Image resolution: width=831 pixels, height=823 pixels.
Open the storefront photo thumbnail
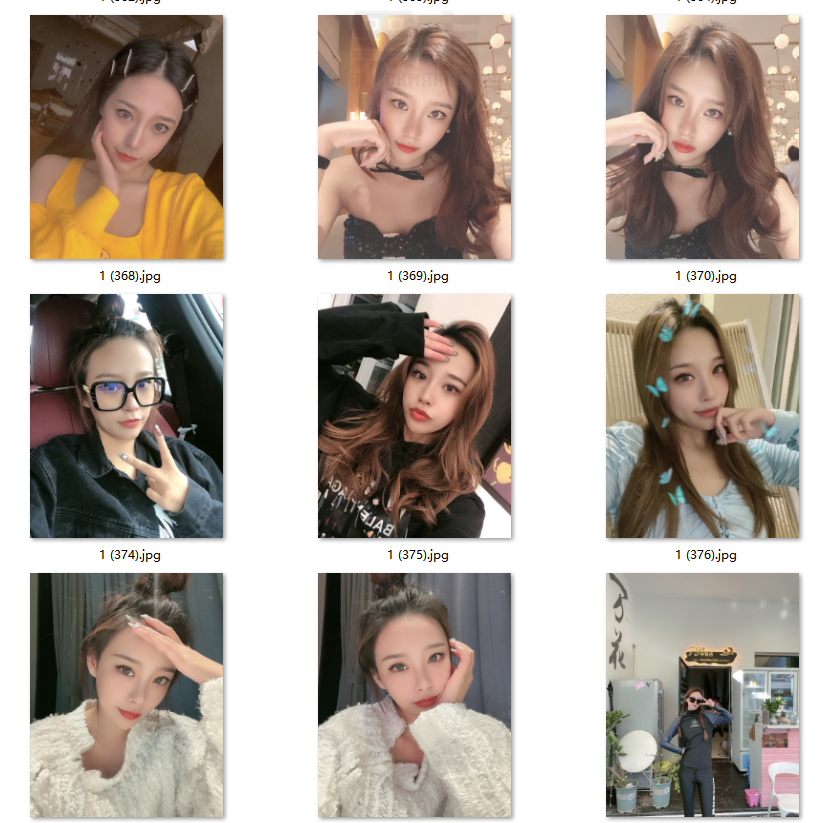pos(703,695)
